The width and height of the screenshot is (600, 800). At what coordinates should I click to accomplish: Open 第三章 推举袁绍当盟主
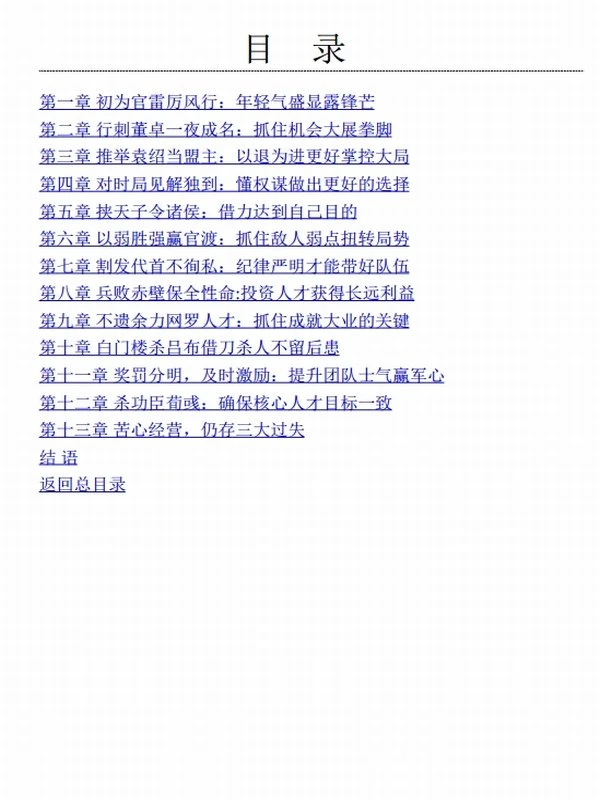[x=224, y=157]
